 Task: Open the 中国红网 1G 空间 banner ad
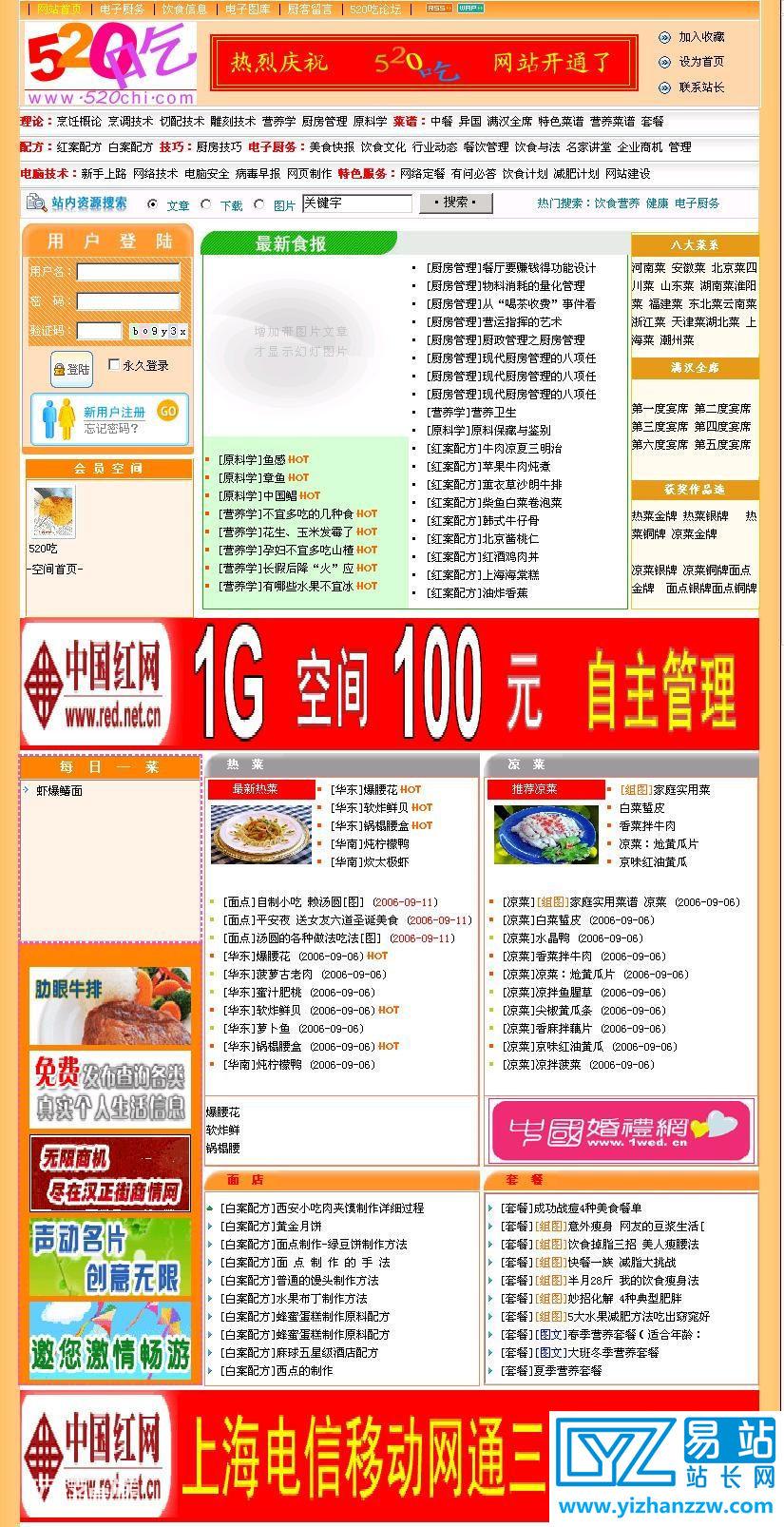pyautogui.click(x=390, y=684)
